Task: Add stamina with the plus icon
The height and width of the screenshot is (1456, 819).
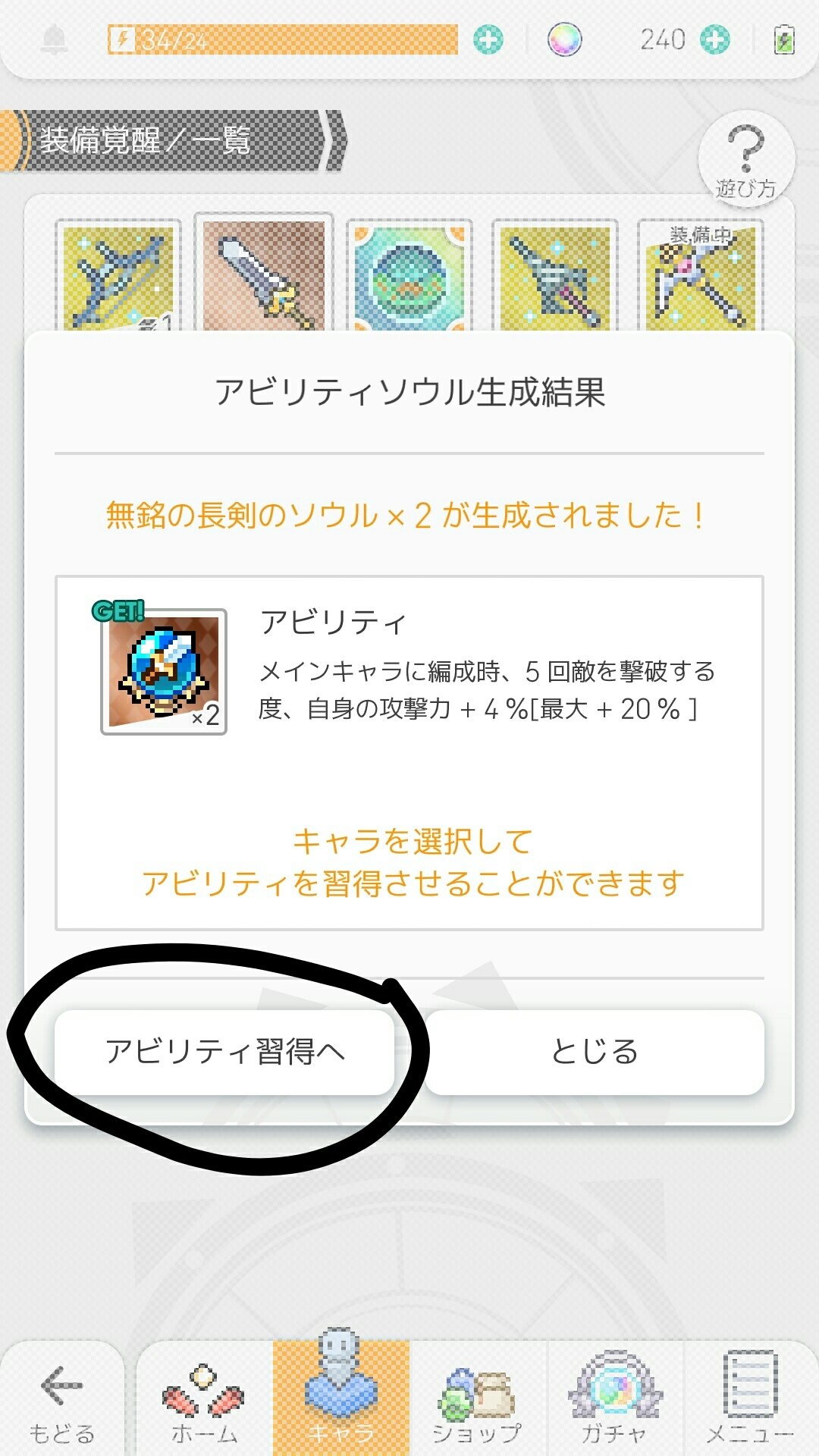Action: 488,39
